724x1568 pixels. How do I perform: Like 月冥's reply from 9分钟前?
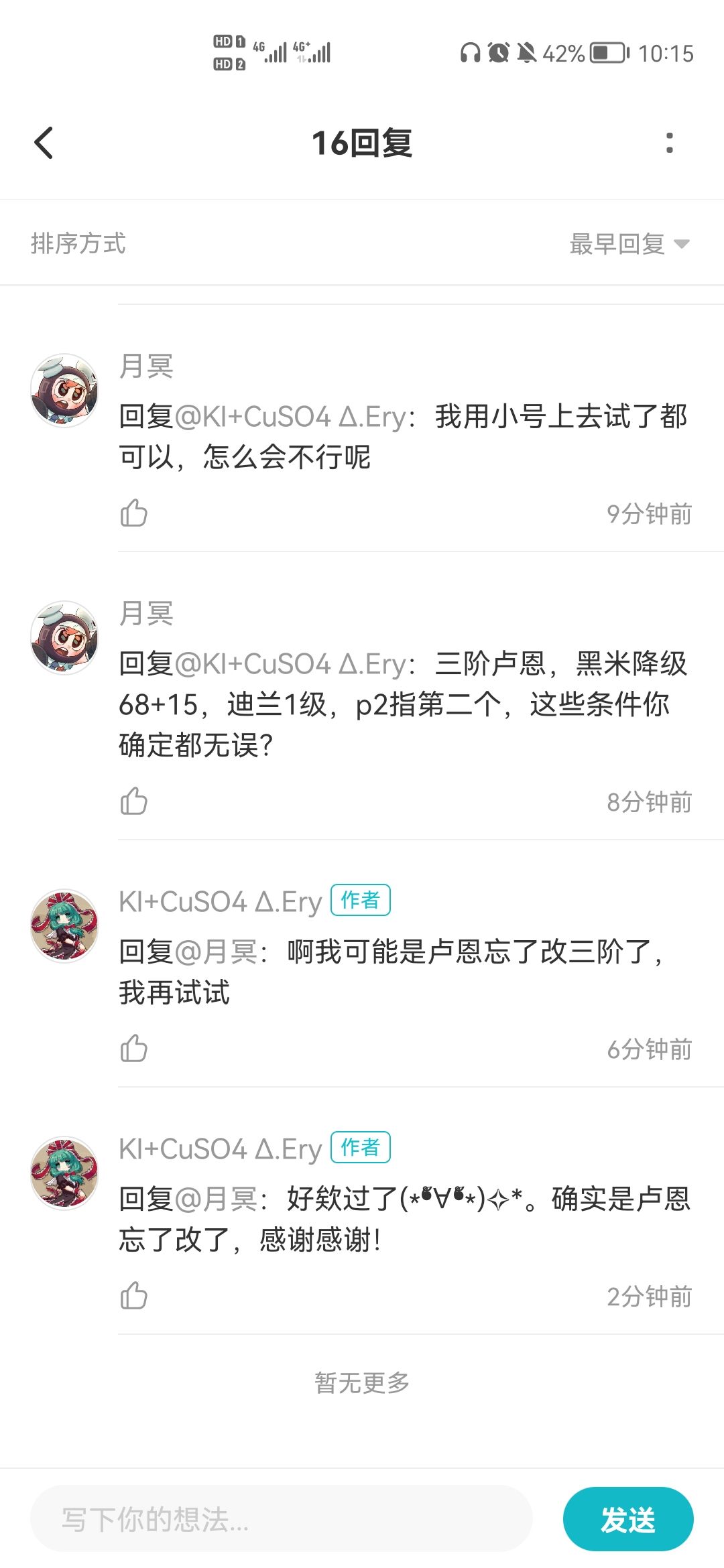pos(134,513)
